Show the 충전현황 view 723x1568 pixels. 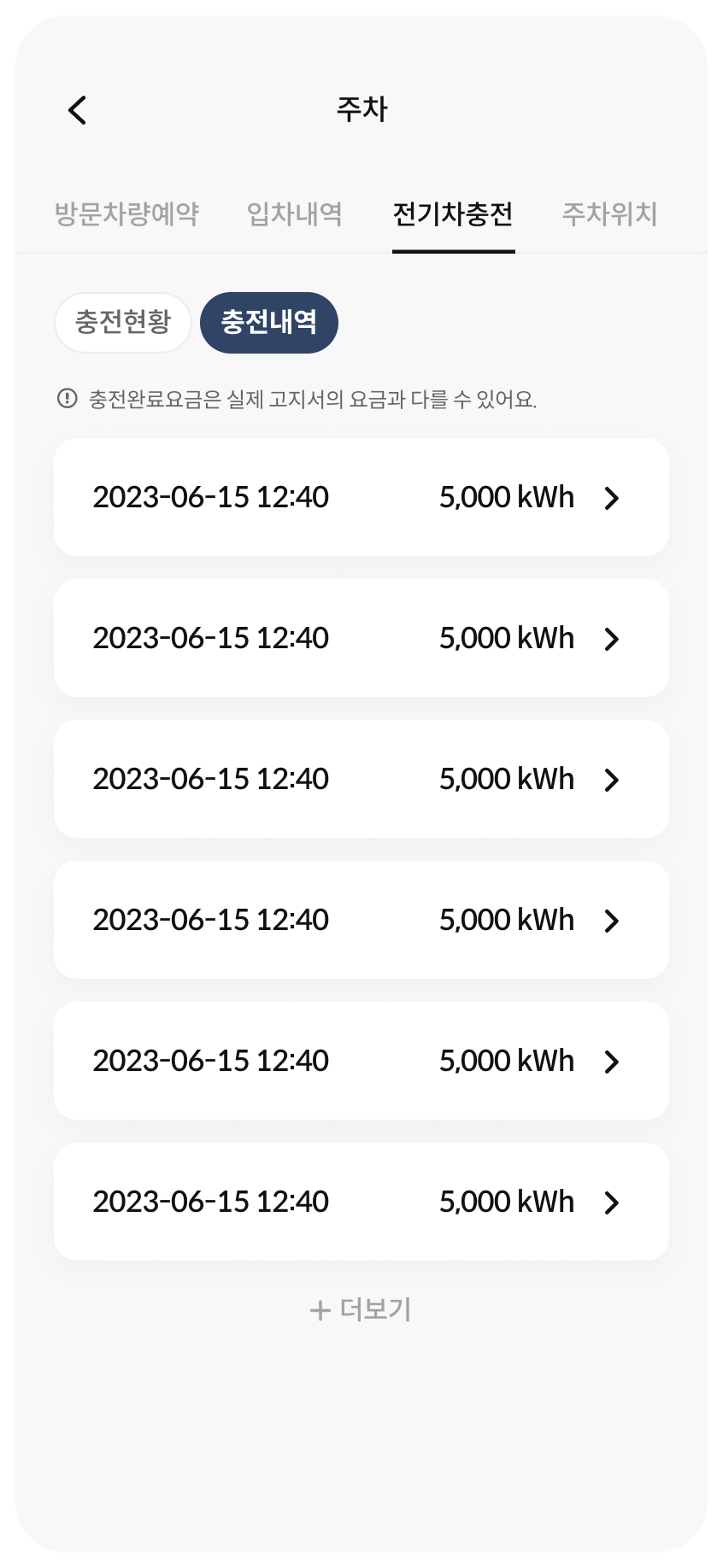[123, 323]
